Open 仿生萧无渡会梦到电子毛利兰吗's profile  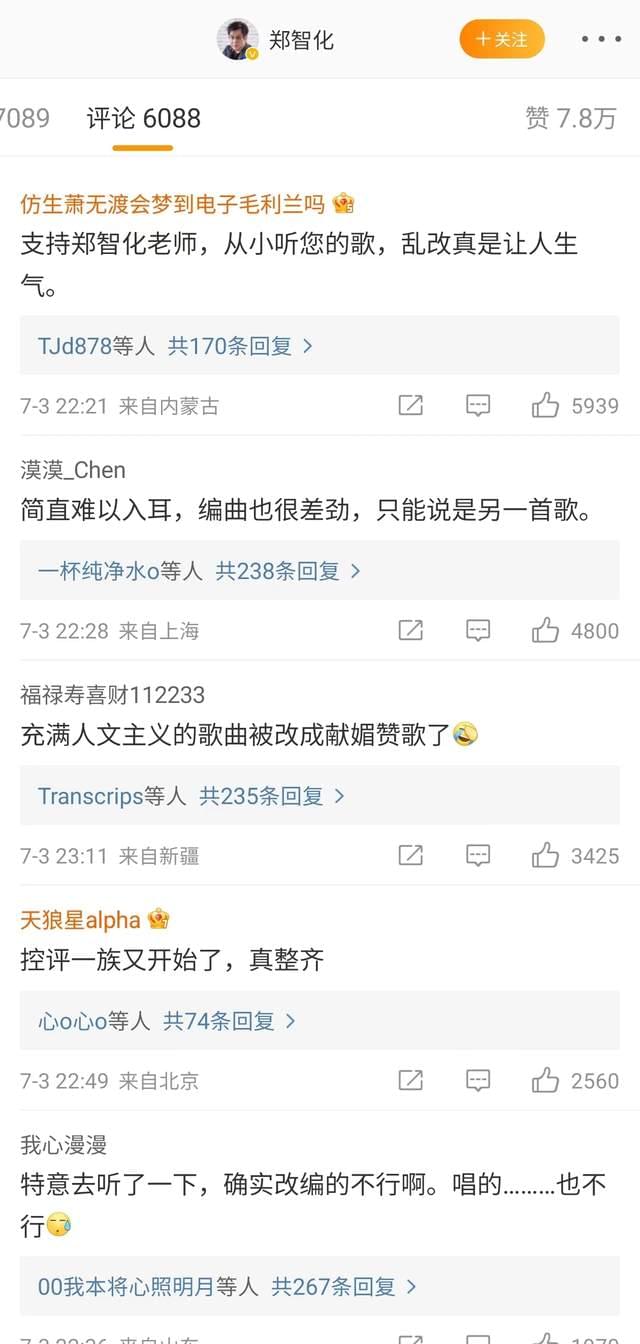pos(172,204)
